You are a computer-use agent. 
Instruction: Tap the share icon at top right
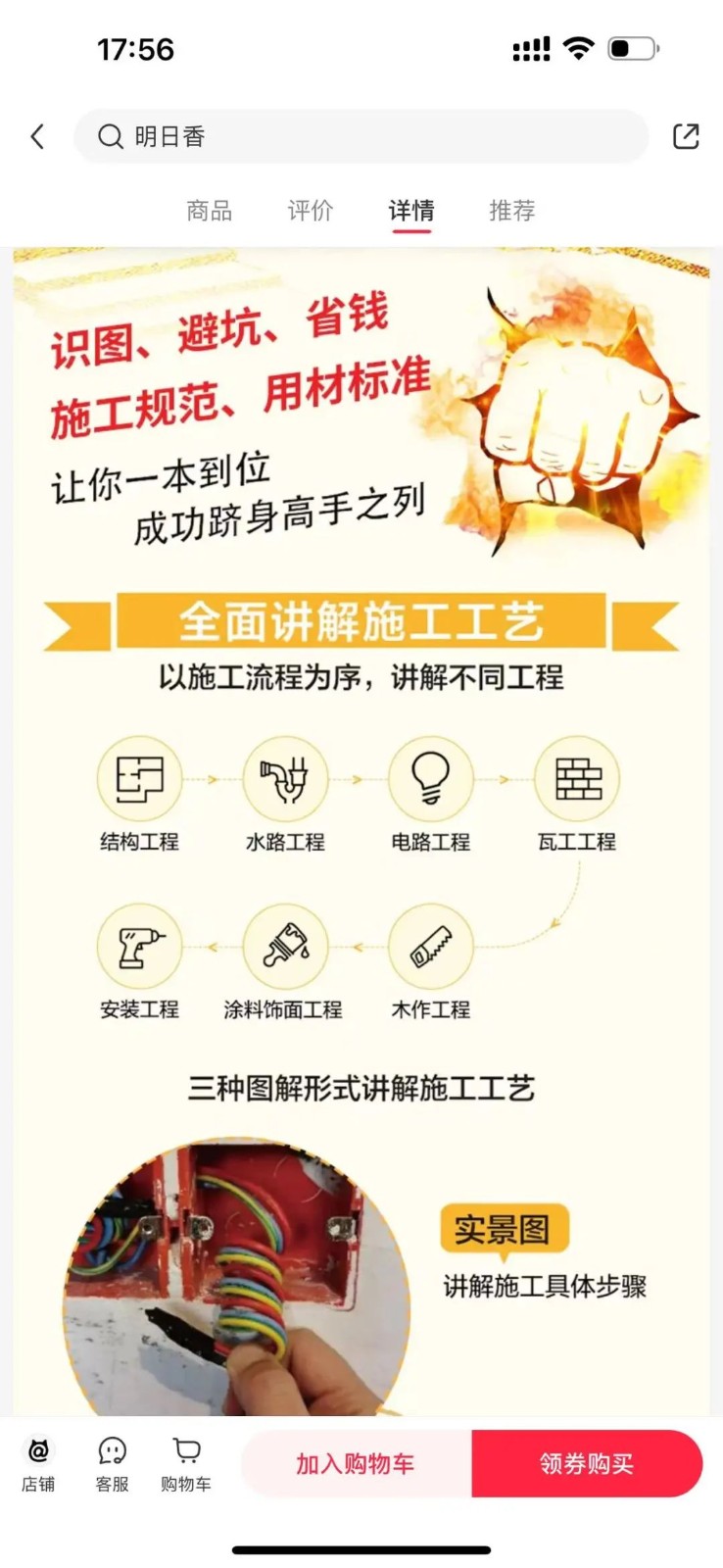(686, 136)
